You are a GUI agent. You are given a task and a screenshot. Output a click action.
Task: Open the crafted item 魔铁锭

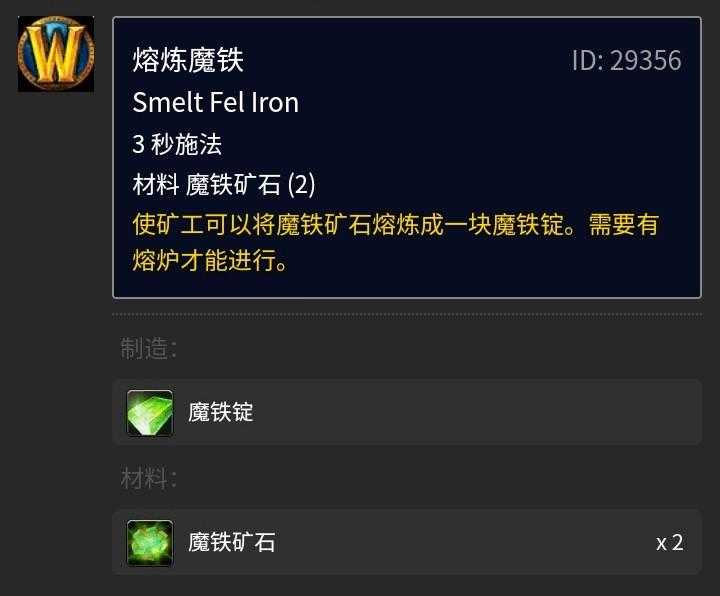pos(221,412)
